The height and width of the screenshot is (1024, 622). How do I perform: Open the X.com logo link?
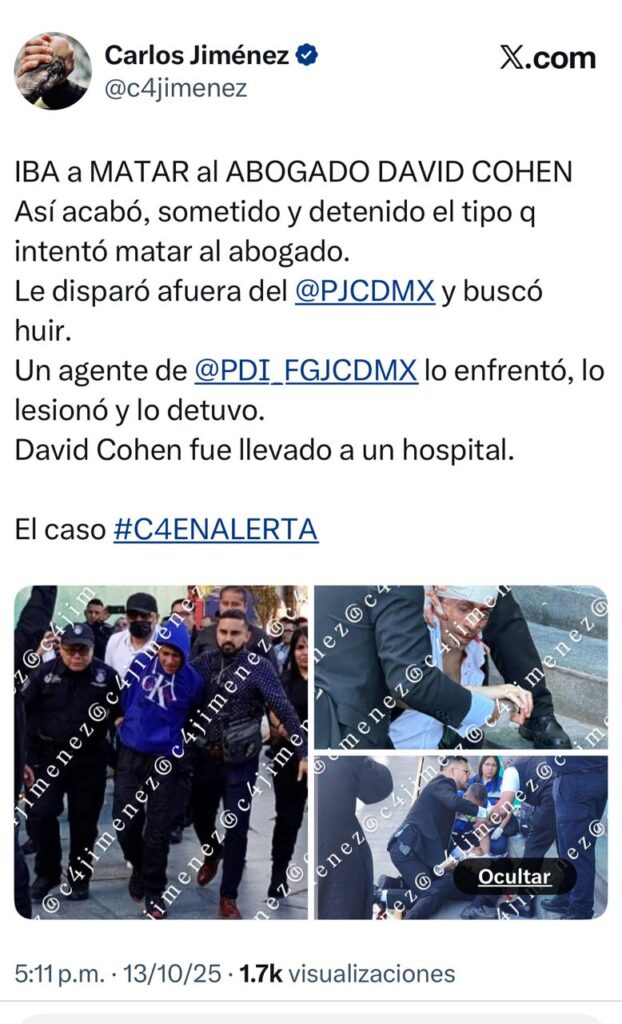(547, 58)
